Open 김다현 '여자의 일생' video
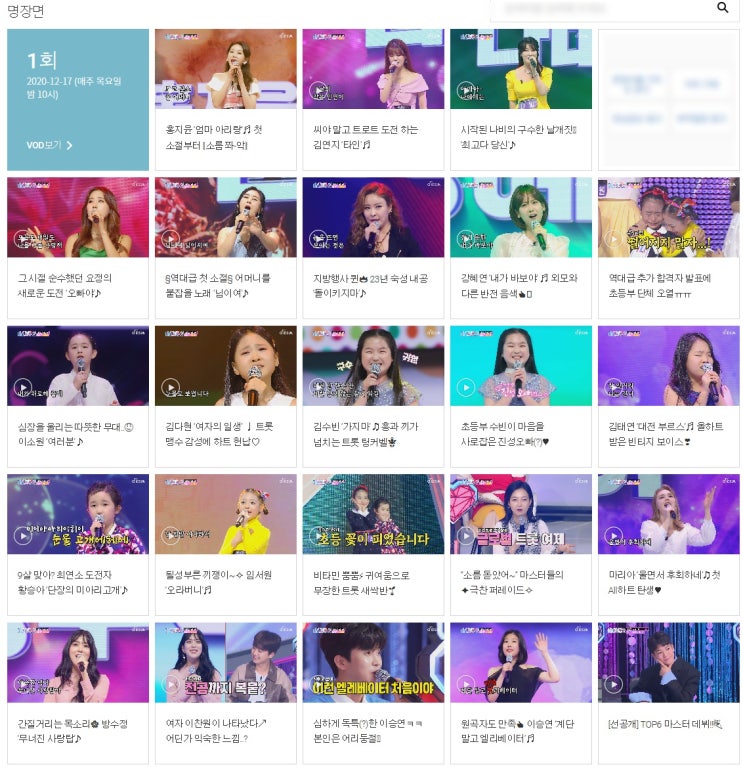The width and height of the screenshot is (743, 769). click(225, 365)
